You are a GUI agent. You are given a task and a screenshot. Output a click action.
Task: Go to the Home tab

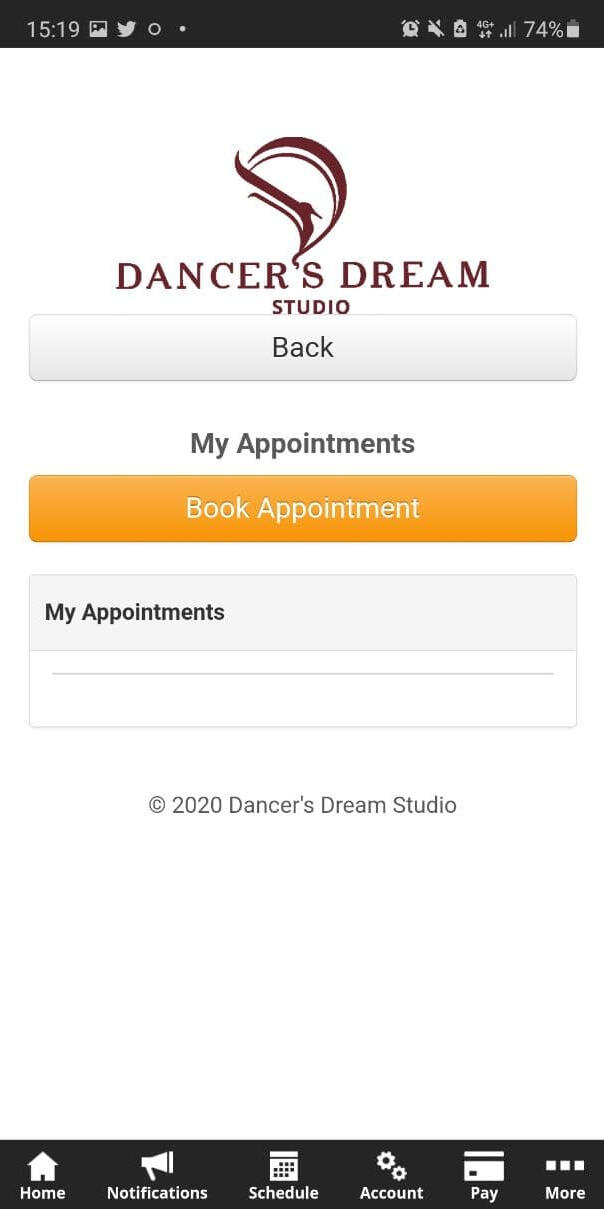click(42, 1175)
